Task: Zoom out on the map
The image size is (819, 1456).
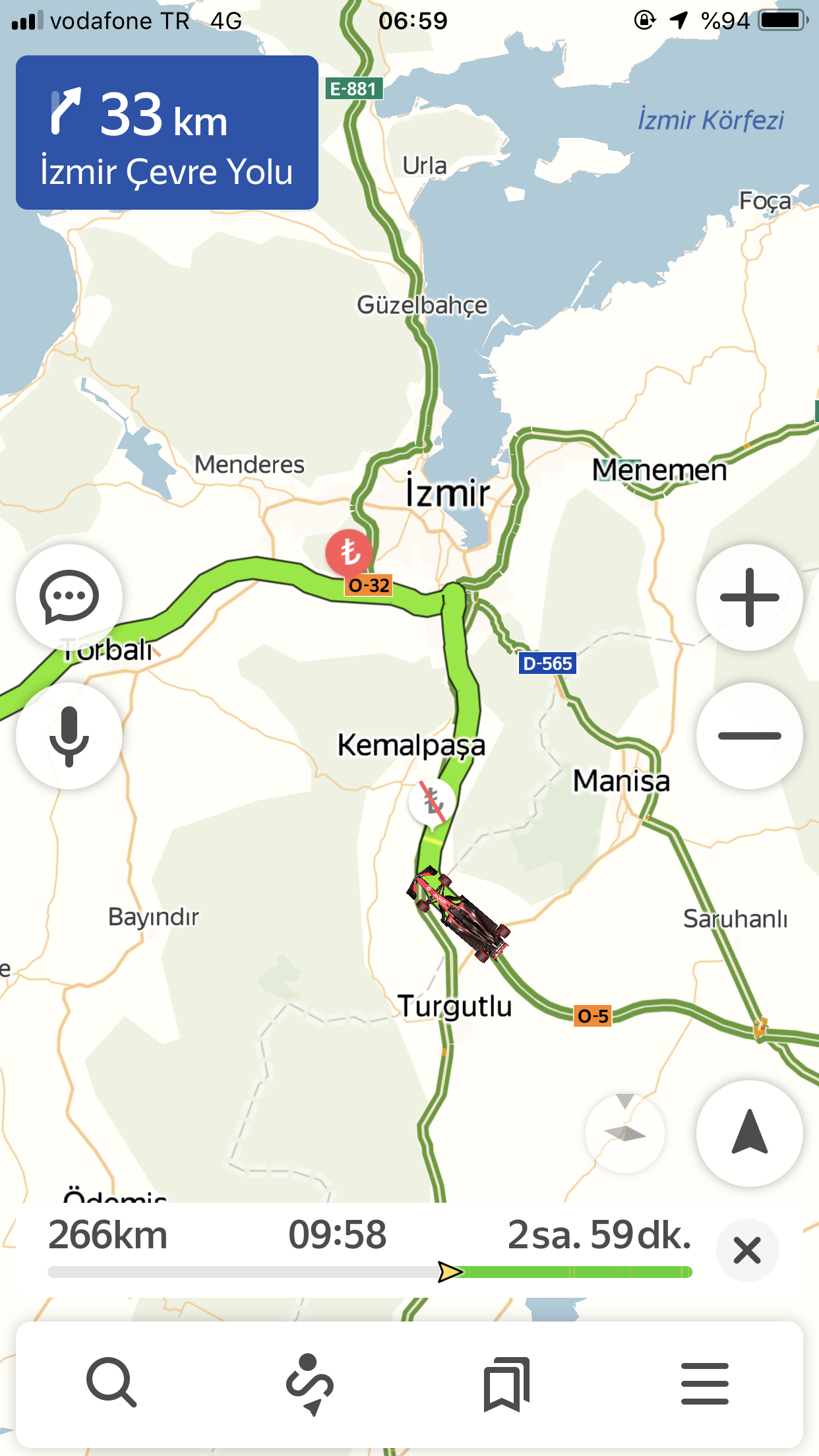Action: coord(749,736)
